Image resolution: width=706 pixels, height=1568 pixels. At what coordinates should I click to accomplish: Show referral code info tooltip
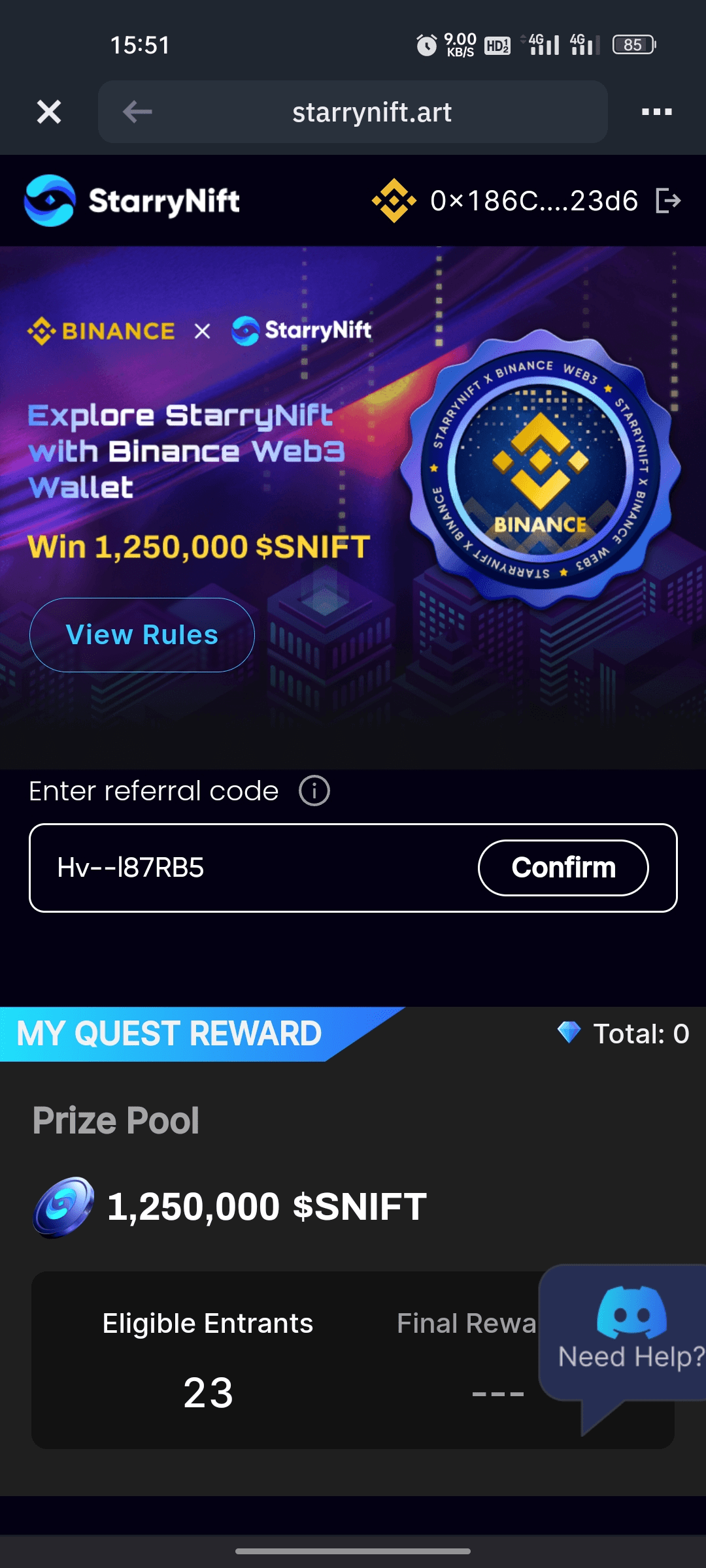[x=314, y=791]
